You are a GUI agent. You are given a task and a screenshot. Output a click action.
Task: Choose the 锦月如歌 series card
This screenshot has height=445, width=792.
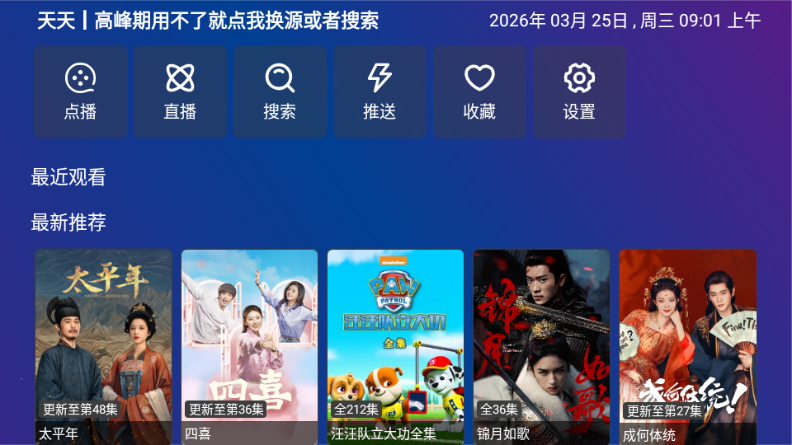pos(542,345)
